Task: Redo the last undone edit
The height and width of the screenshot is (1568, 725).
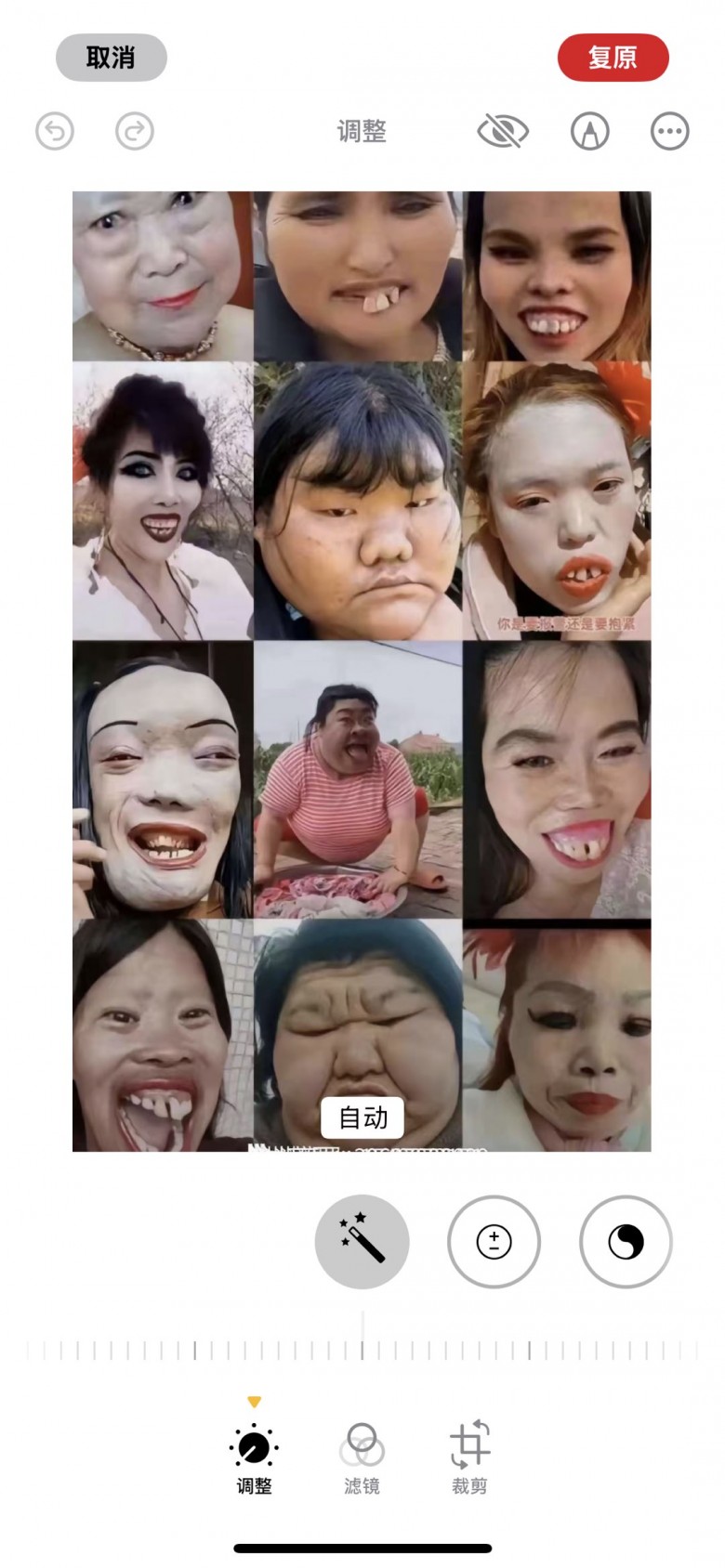Action: 135,131
